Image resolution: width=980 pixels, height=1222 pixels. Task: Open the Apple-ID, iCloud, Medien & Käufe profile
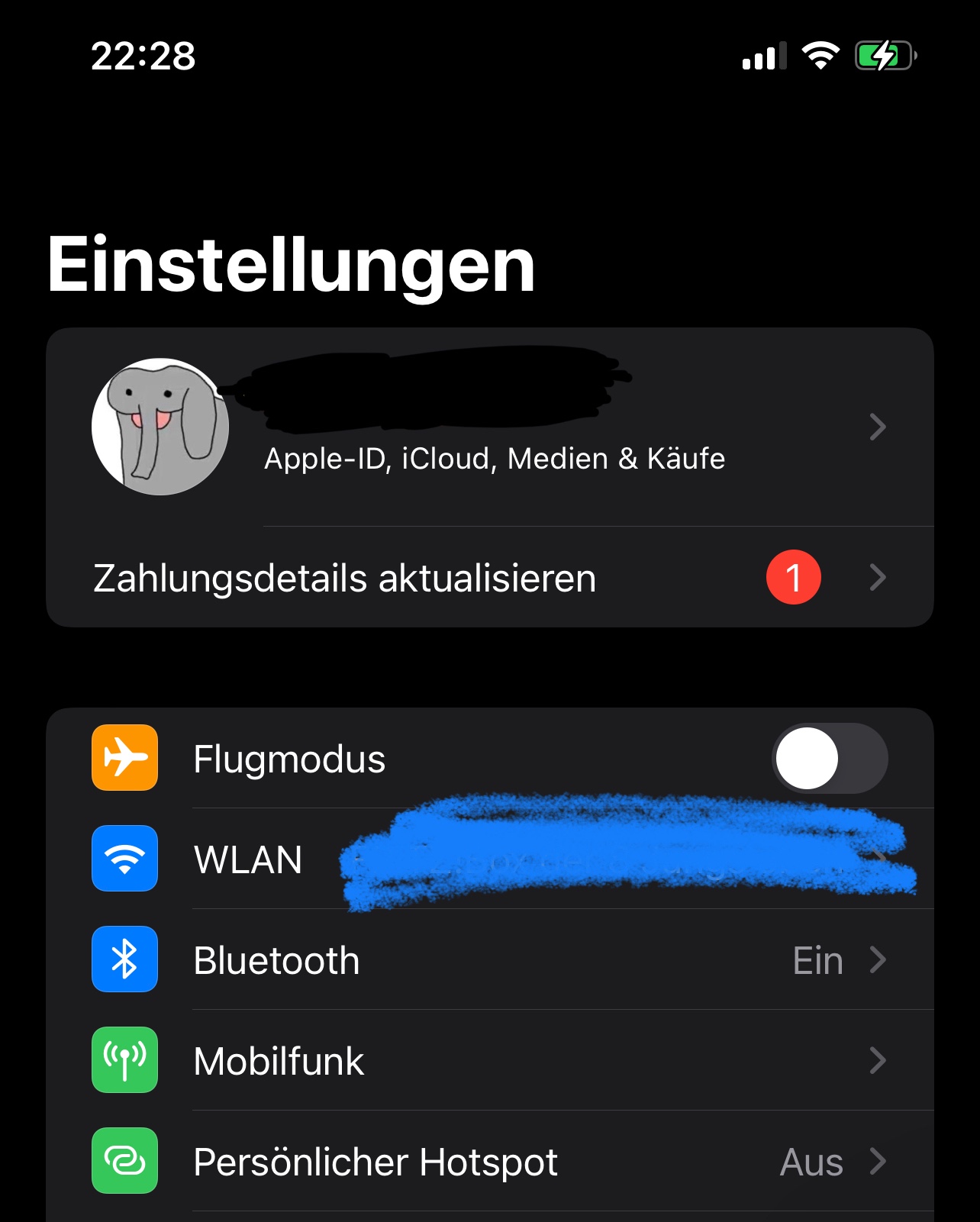pyautogui.click(x=490, y=427)
